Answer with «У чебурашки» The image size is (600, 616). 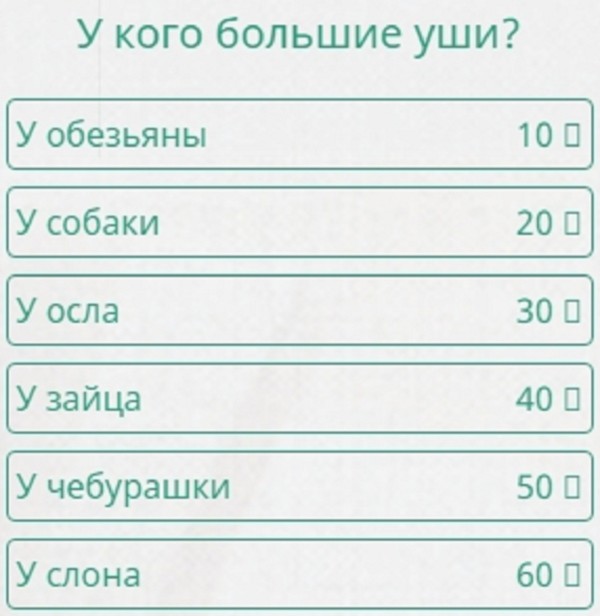coord(300,487)
